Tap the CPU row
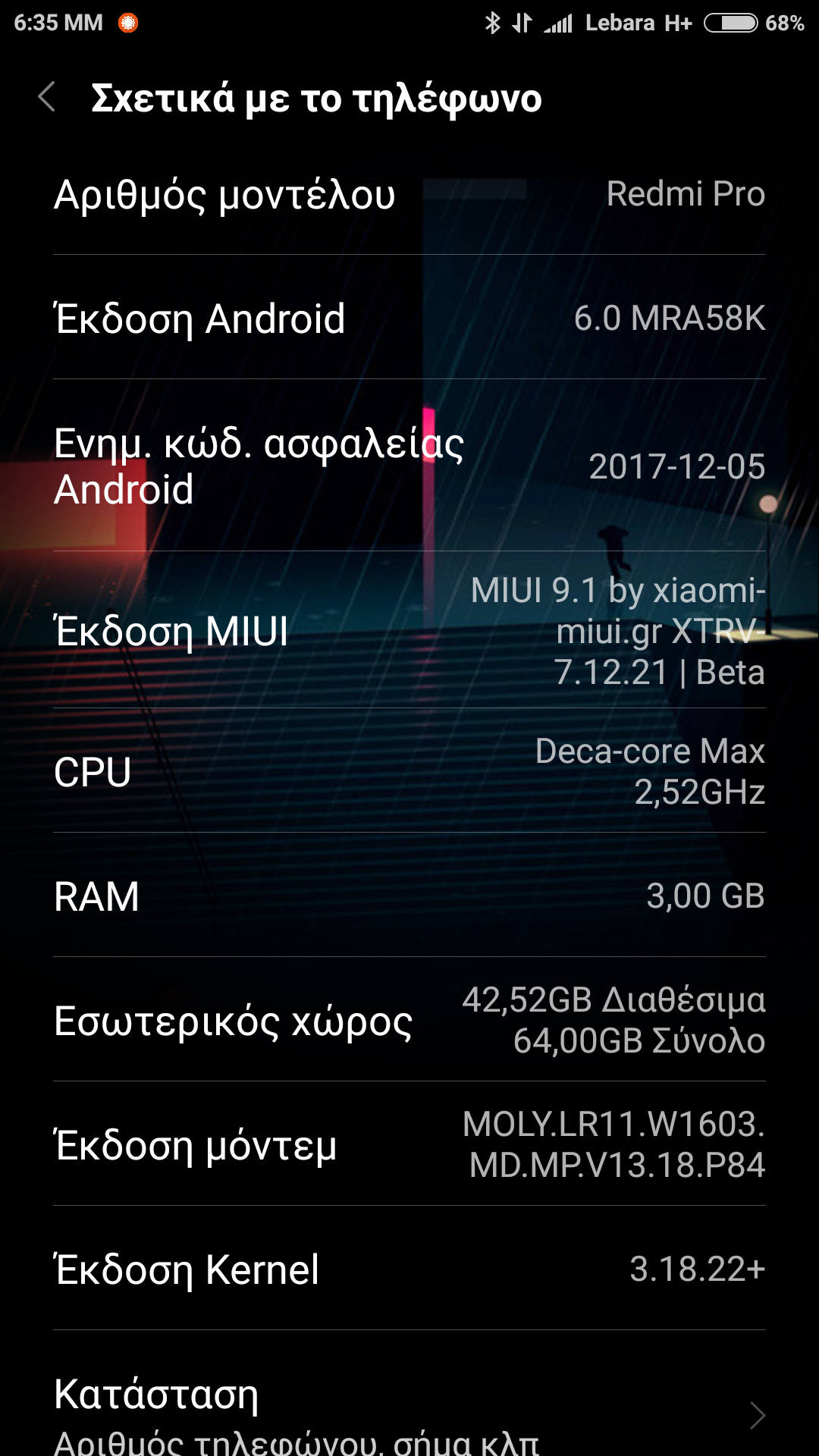Screen dimensions: 819x1456 409,771
